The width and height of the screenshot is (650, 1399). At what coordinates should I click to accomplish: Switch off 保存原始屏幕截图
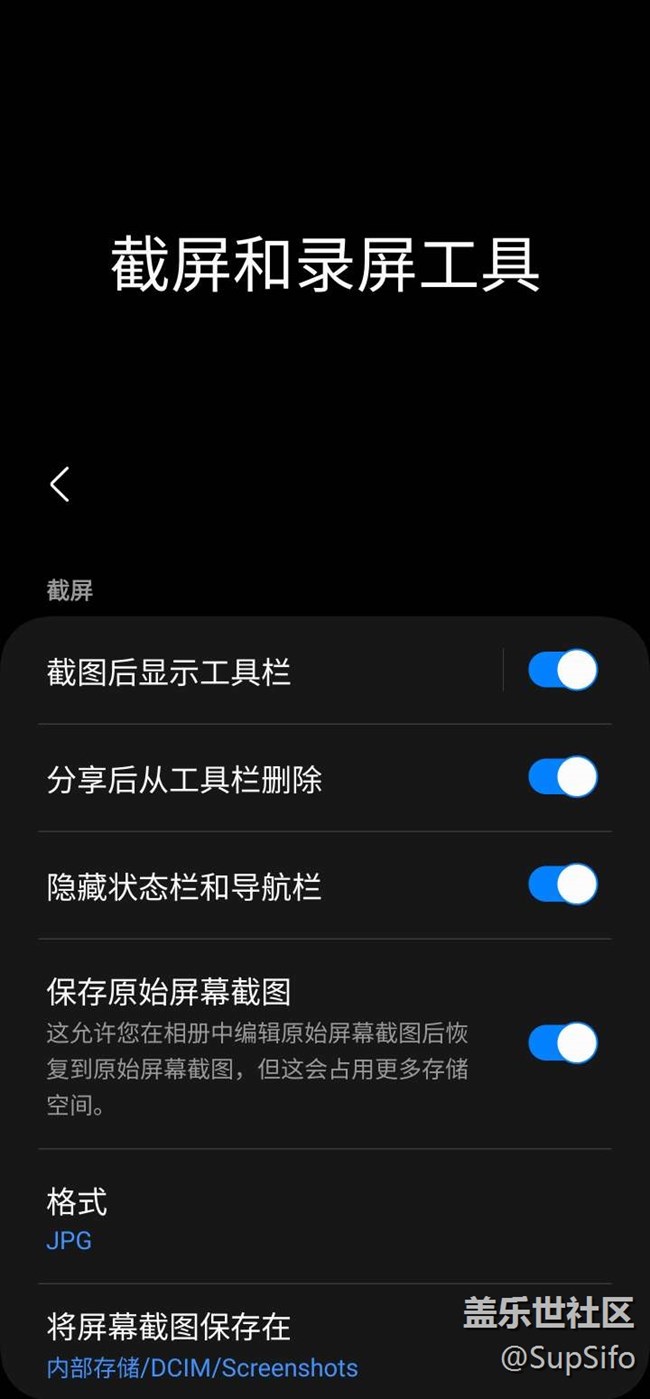(x=562, y=1043)
